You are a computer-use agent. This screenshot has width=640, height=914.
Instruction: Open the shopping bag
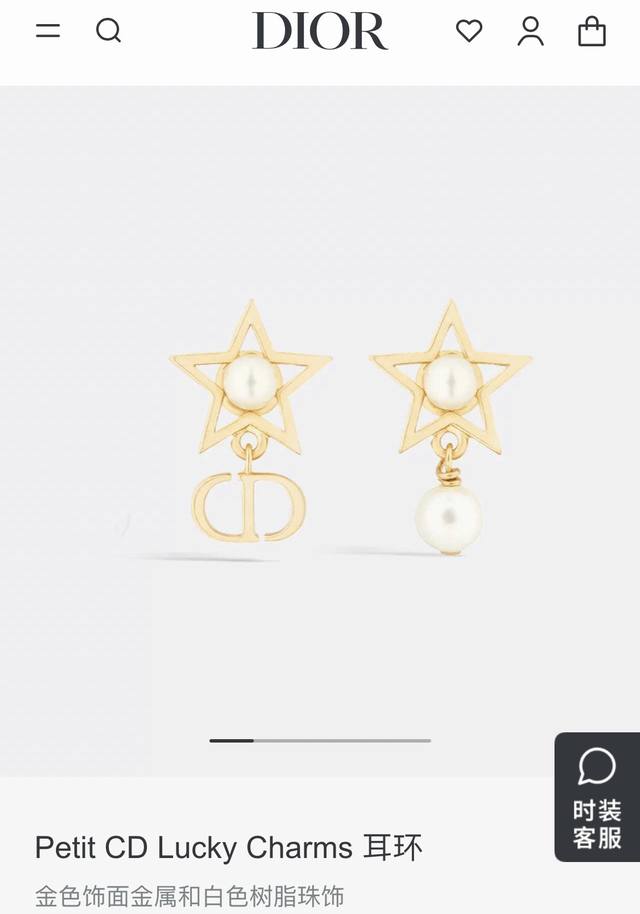(592, 31)
